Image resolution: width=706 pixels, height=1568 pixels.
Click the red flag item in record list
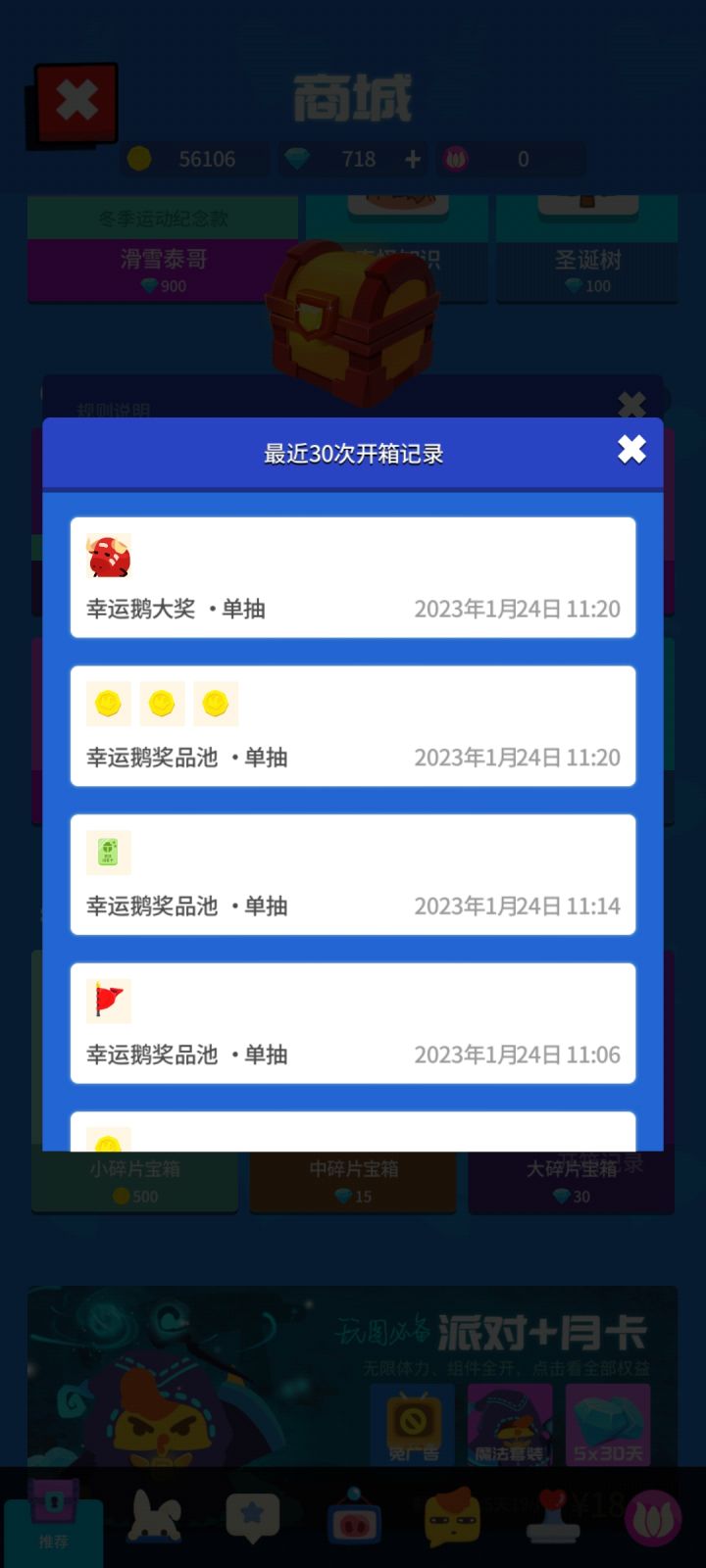[109, 1001]
